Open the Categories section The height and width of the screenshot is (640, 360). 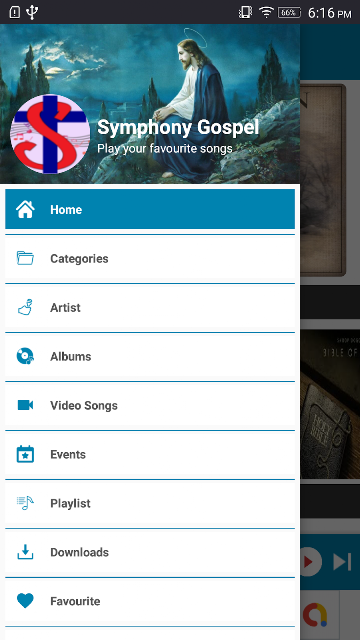[x=150, y=258]
